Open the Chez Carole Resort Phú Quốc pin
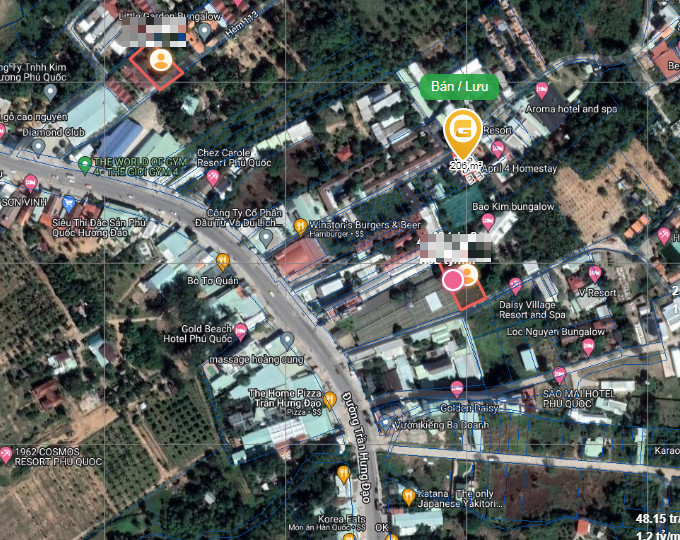Screen dimensions: 680x540 (x=213, y=177)
